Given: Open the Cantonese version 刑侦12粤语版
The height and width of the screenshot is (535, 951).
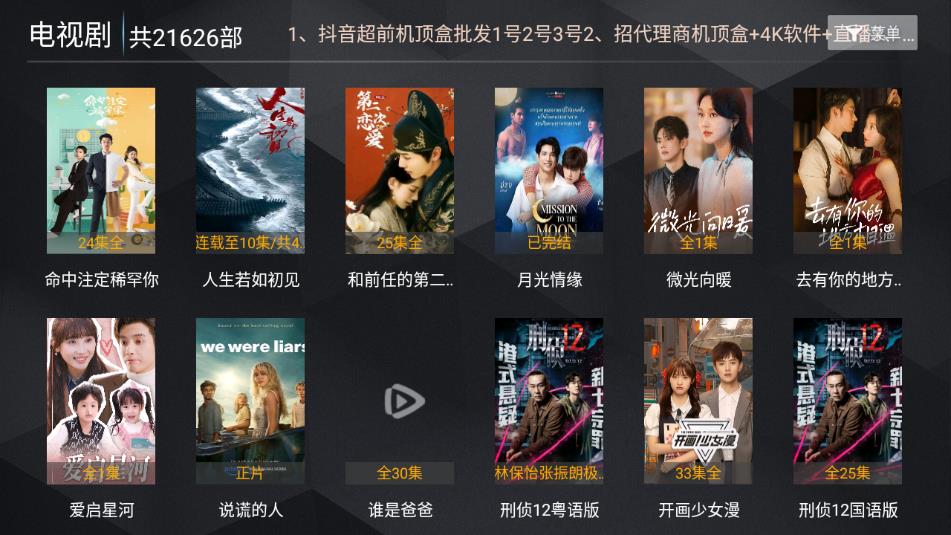Looking at the screenshot, I should pyautogui.click(x=549, y=401).
